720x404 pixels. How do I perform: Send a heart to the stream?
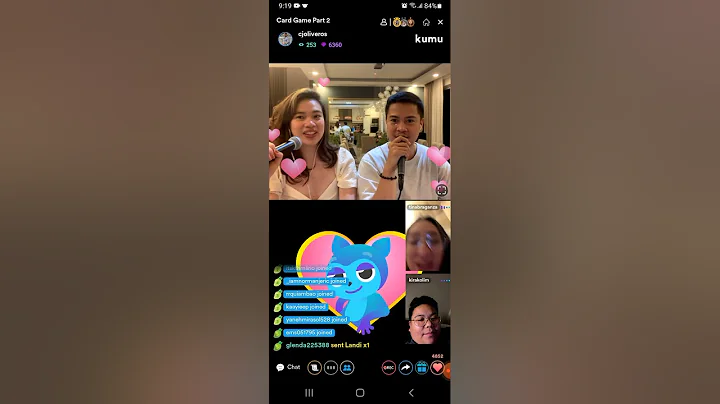(x=437, y=368)
